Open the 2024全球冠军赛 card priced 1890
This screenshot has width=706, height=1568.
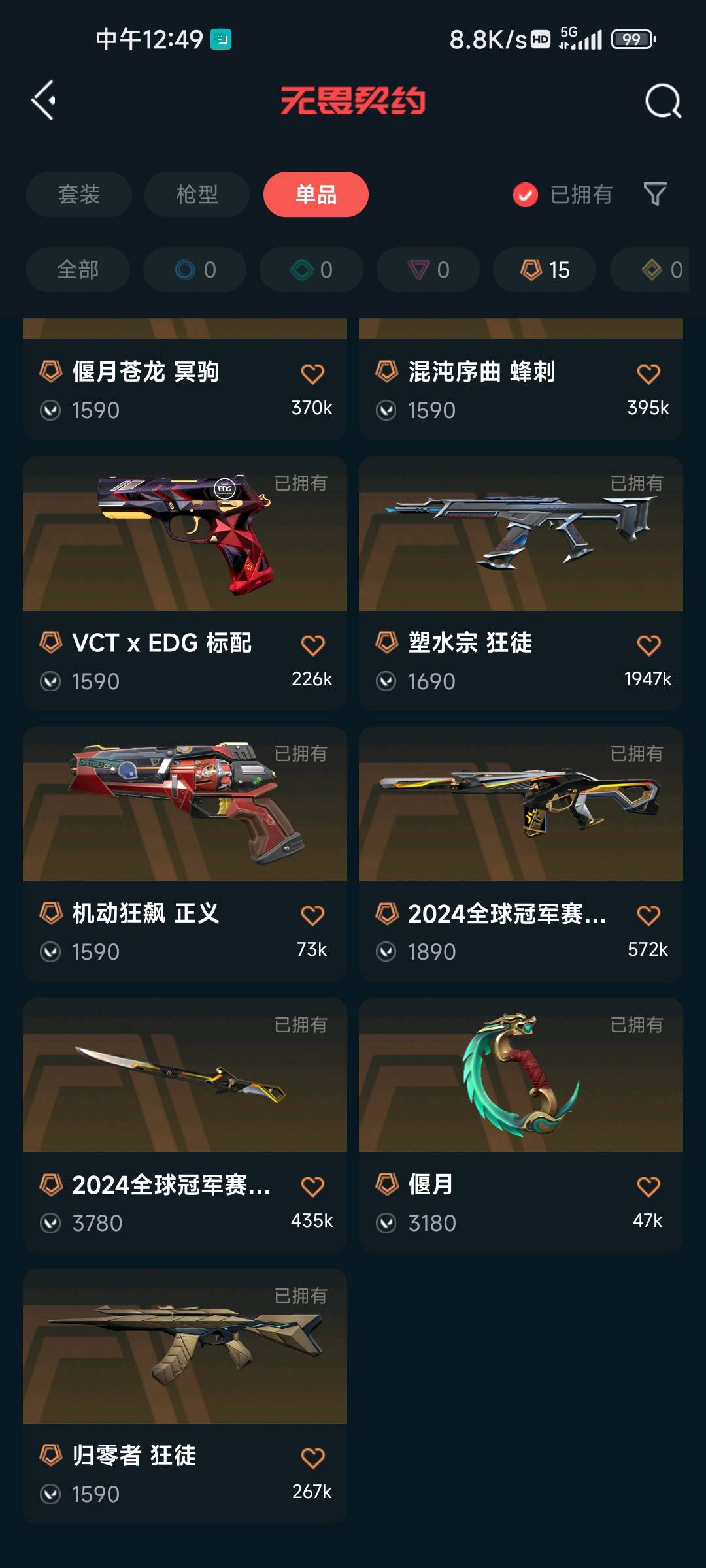click(520, 853)
